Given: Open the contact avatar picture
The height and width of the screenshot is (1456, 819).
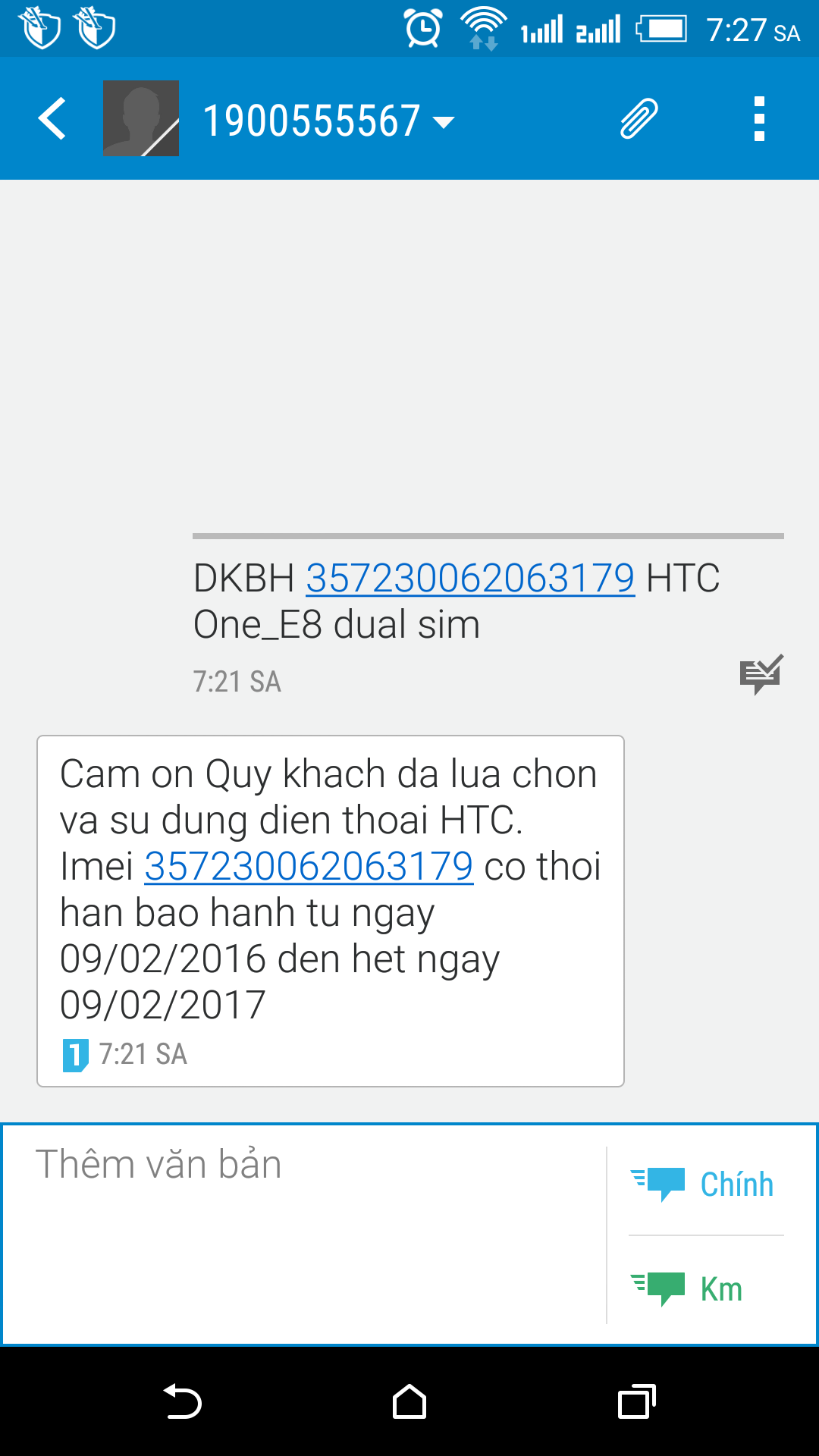Looking at the screenshot, I should pyautogui.click(x=141, y=118).
